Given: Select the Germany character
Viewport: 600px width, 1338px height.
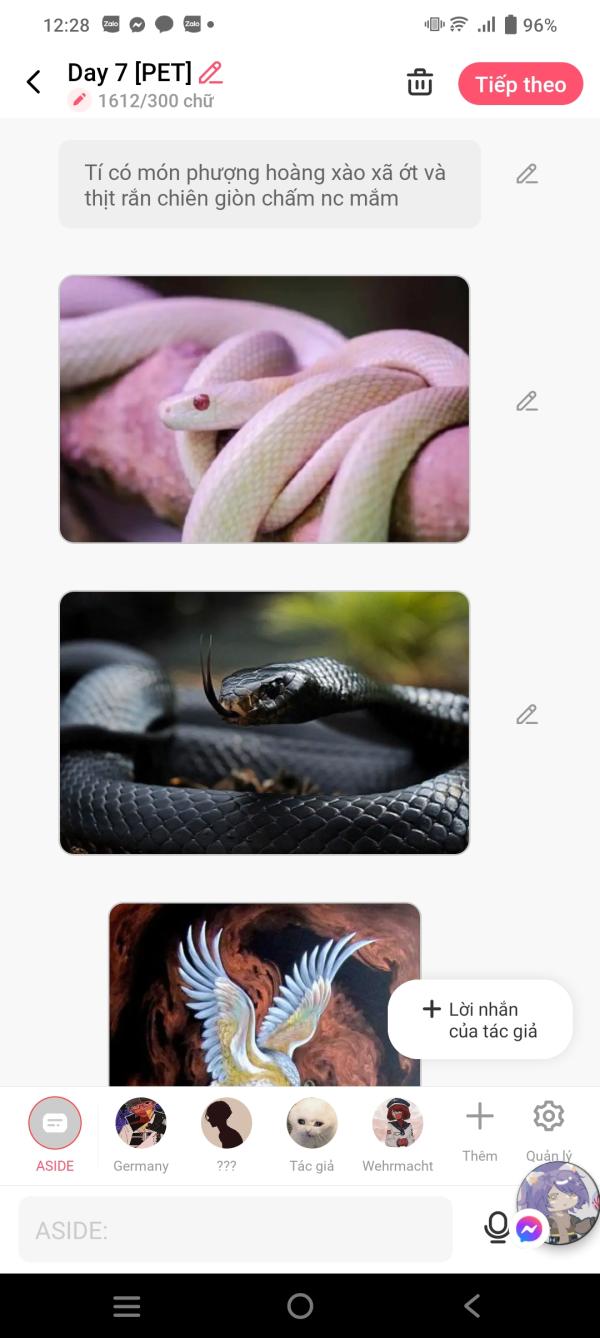Looking at the screenshot, I should coord(141,1135).
